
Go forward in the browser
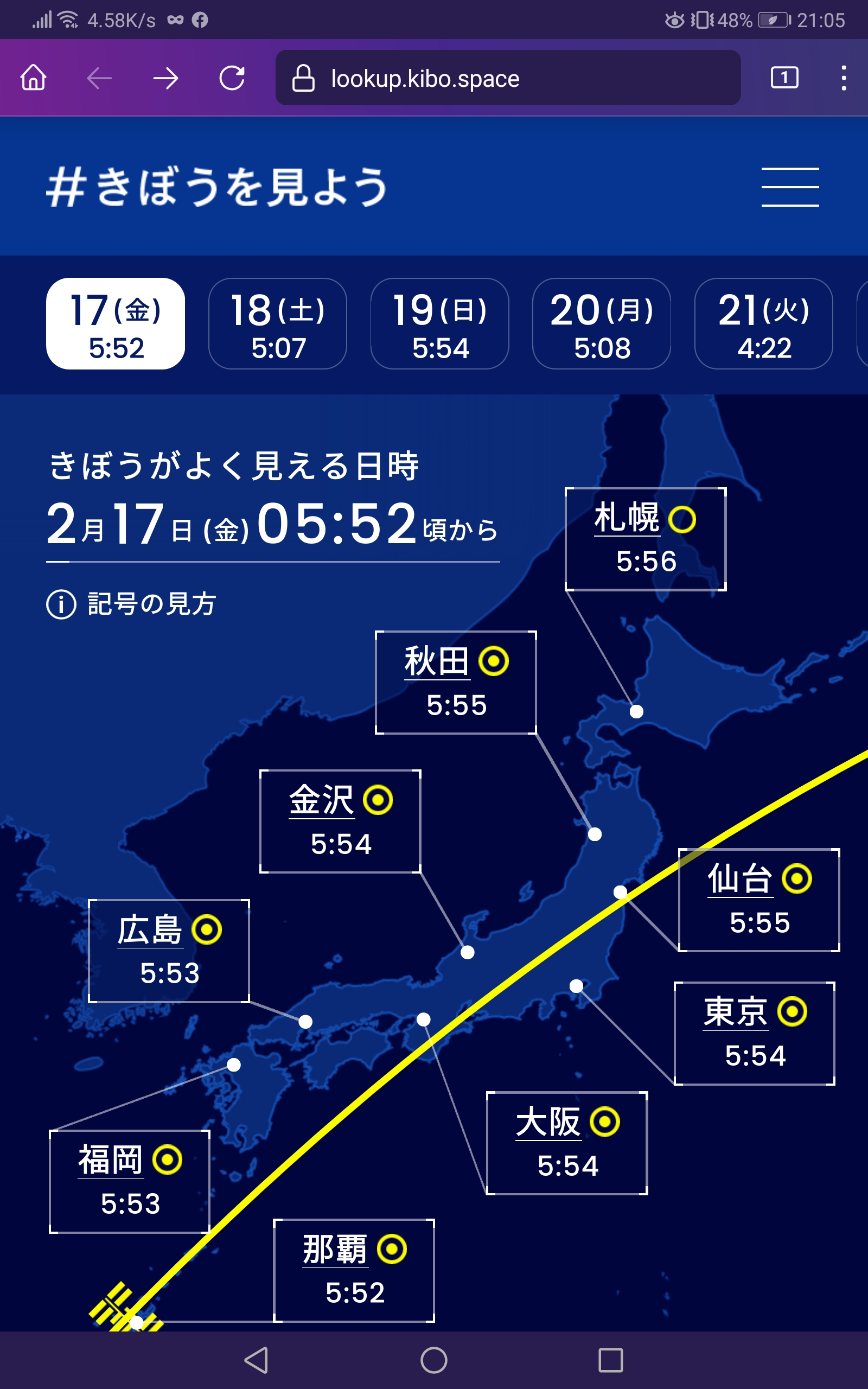(x=166, y=78)
